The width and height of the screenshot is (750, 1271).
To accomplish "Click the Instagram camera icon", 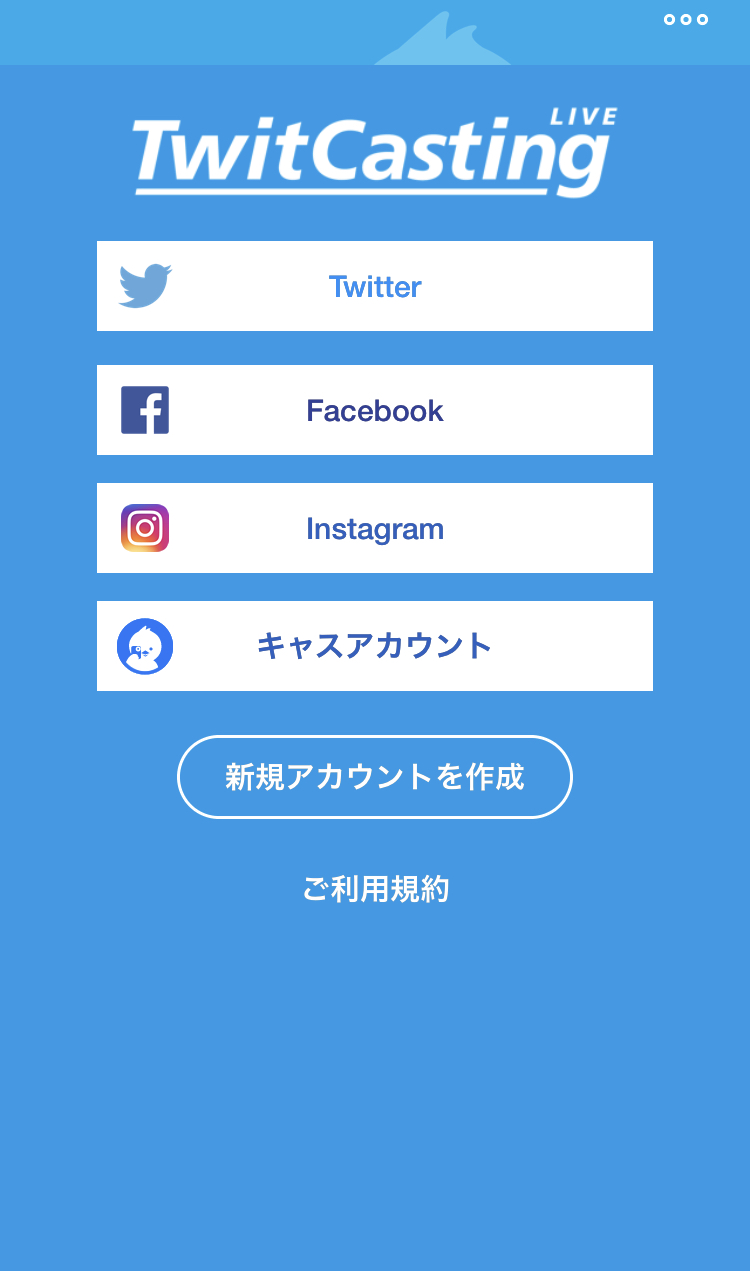I will coord(145,528).
